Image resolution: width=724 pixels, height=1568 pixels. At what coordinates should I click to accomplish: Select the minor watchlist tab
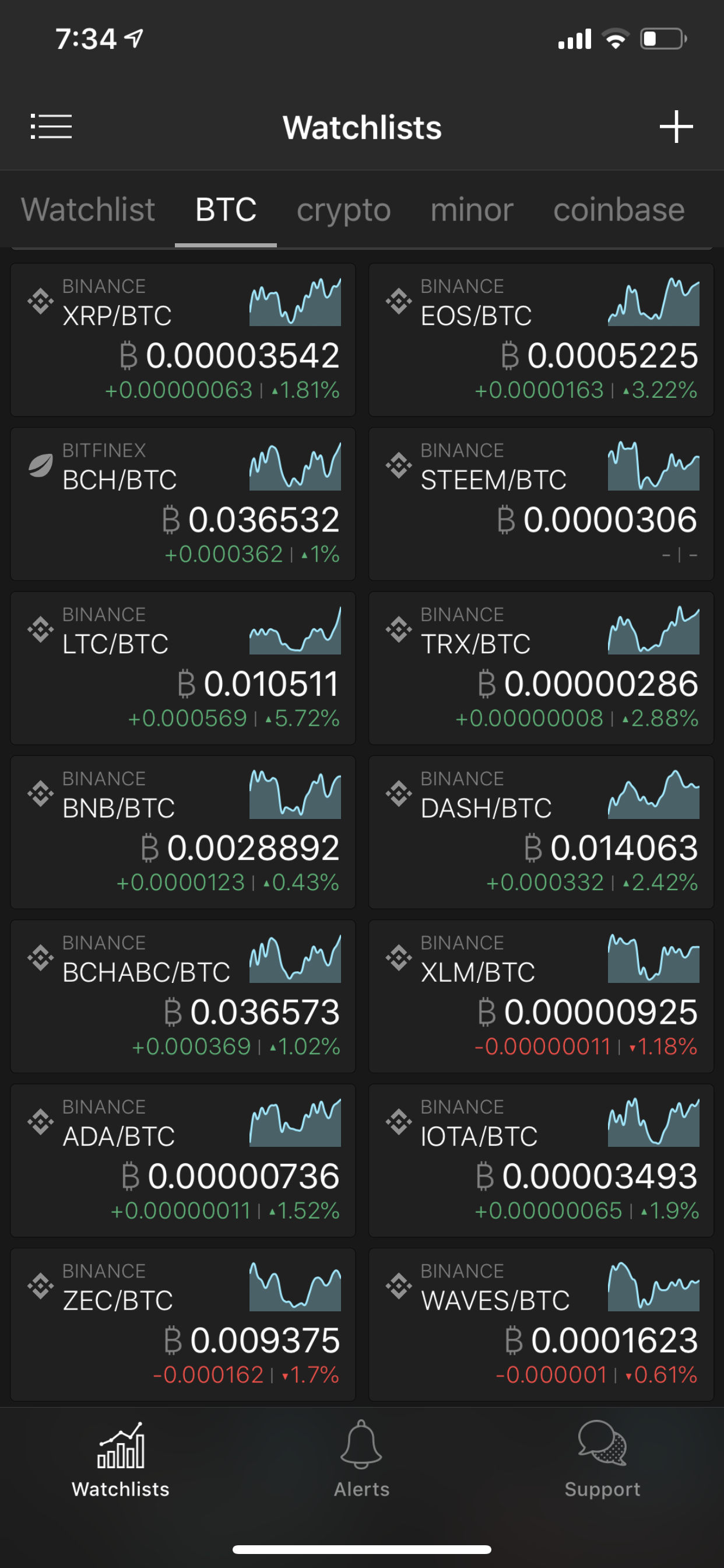point(472,210)
